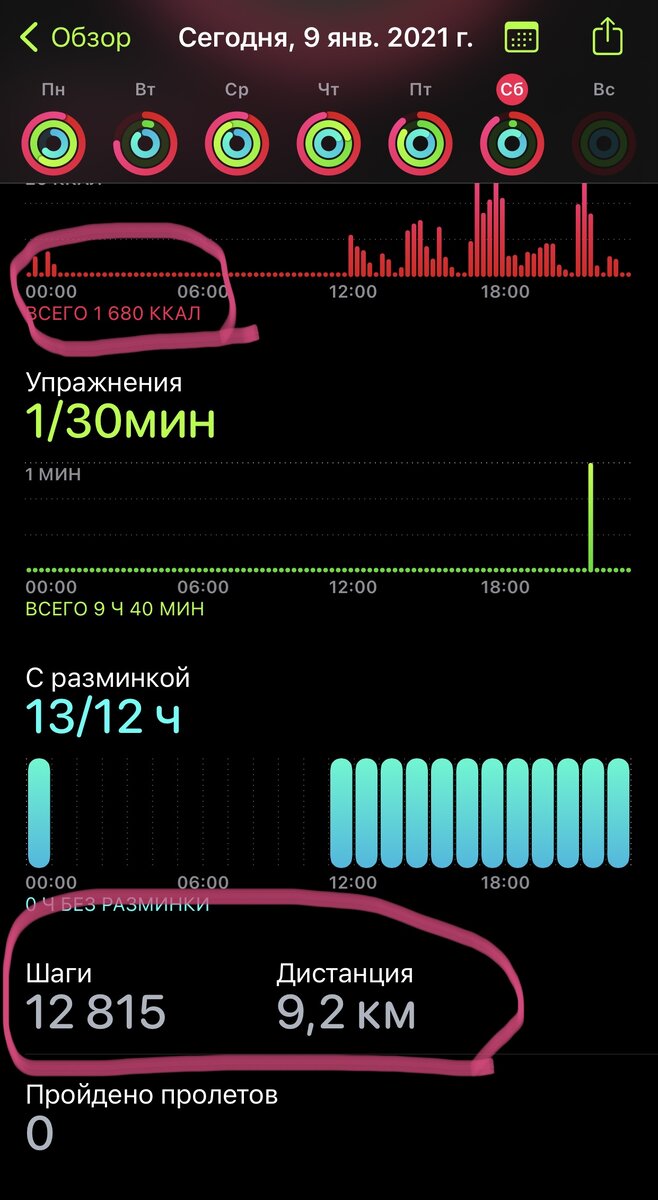The image size is (658, 1200).
Task: Select Saturday's (Сб) activity rings
Action: pyautogui.click(x=512, y=145)
